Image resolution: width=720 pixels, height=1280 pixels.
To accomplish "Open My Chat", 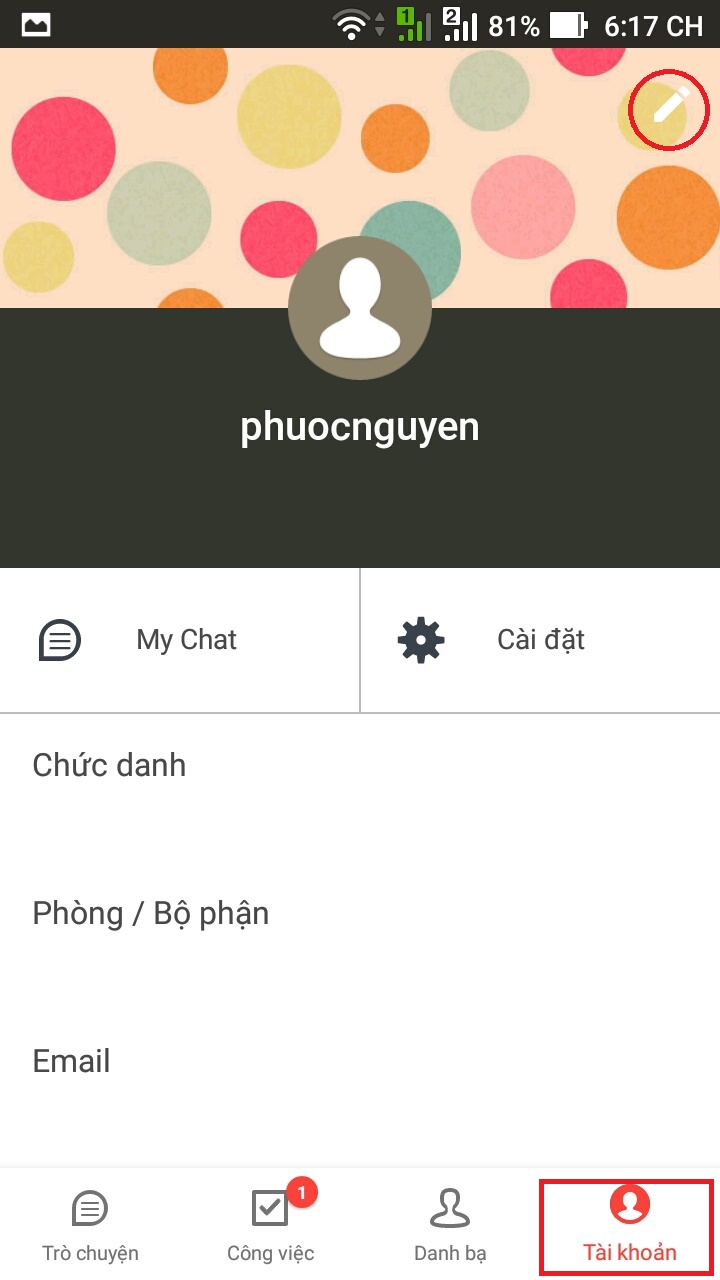I will [180, 640].
